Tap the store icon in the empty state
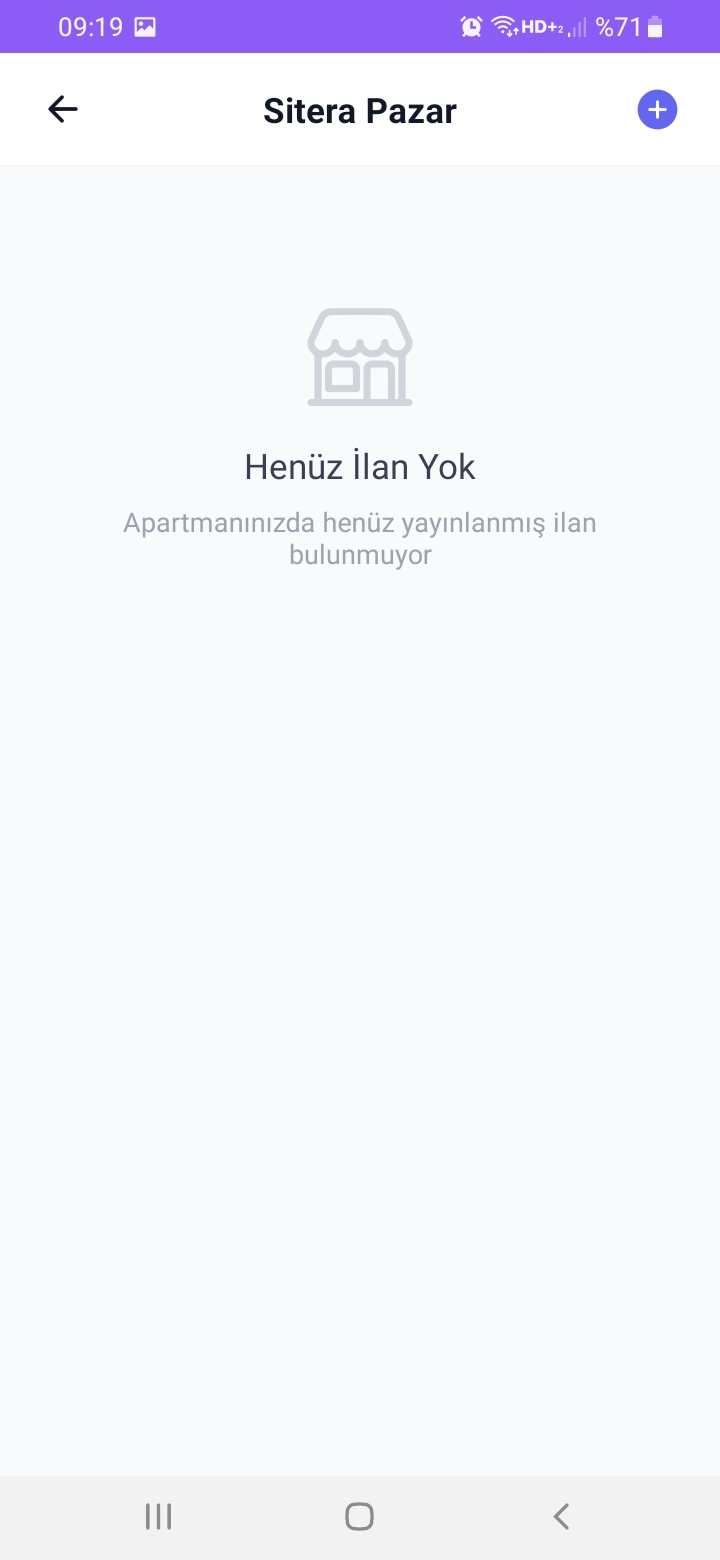Screen dimensions: 720x1560 (360, 357)
